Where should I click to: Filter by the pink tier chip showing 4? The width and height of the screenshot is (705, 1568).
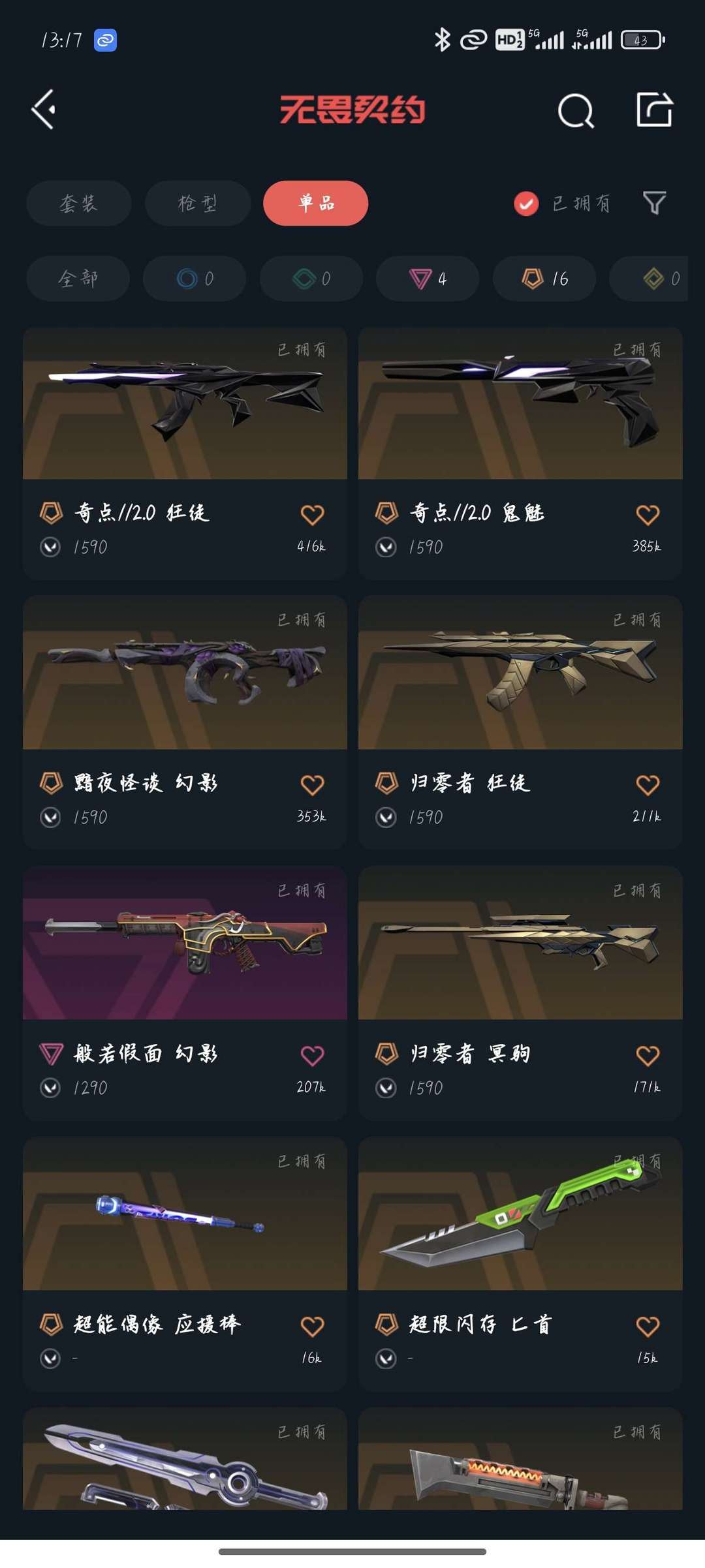click(428, 279)
